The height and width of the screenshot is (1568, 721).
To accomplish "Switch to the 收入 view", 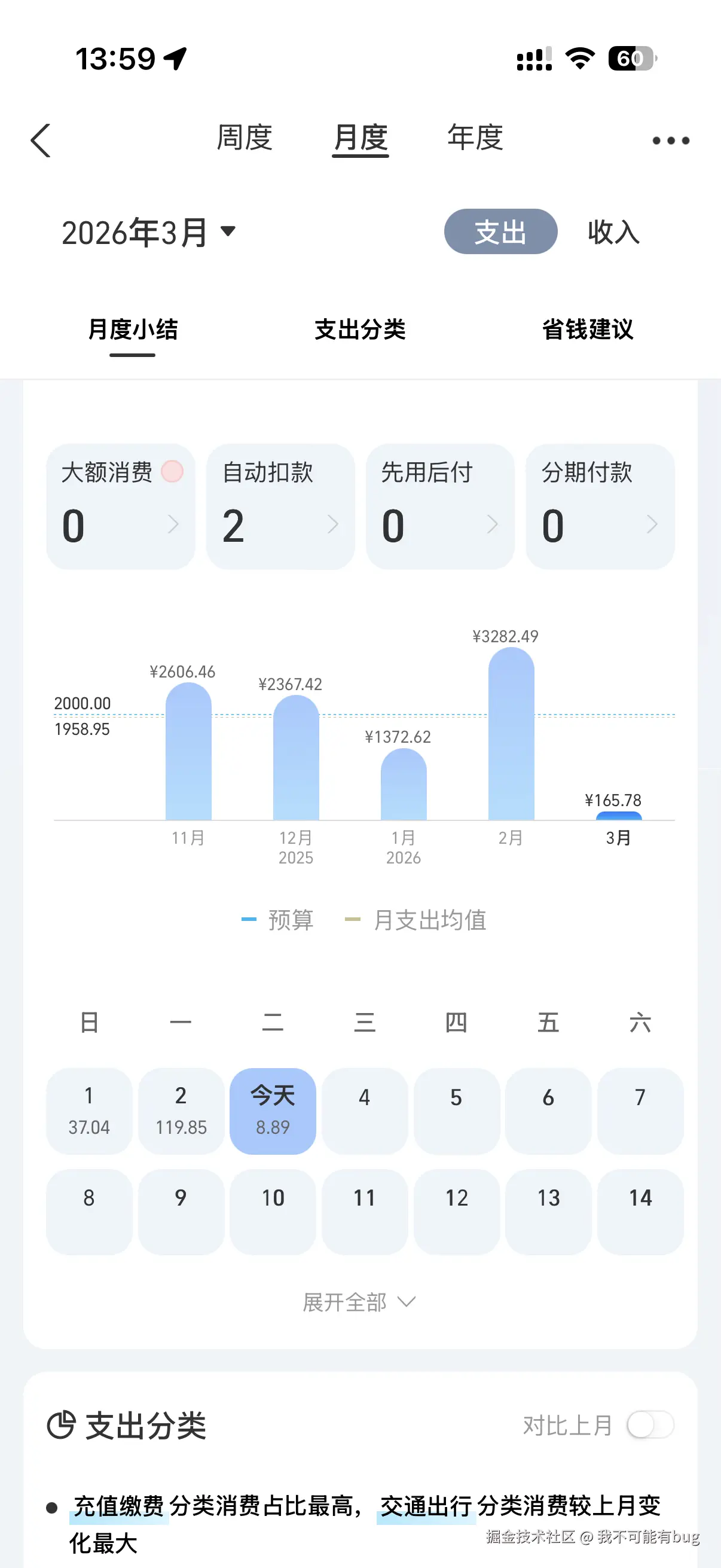I will (613, 232).
